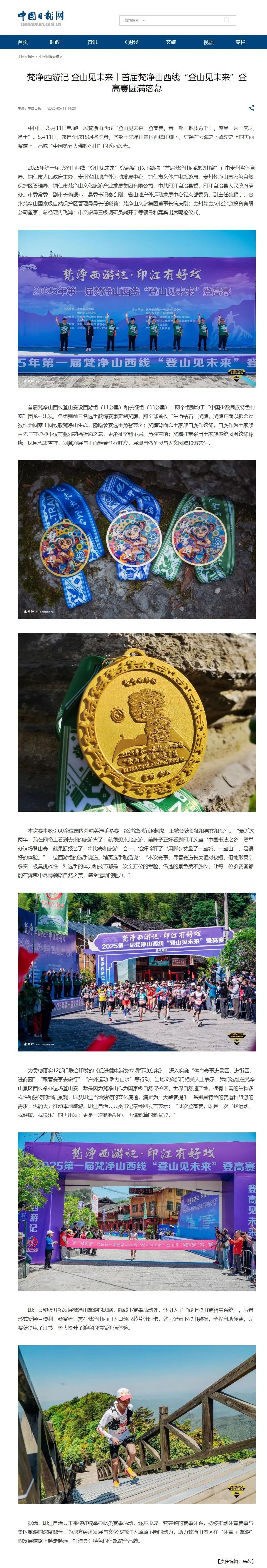Tap the site search input box
The image size is (267, 1568).
click(183, 20)
